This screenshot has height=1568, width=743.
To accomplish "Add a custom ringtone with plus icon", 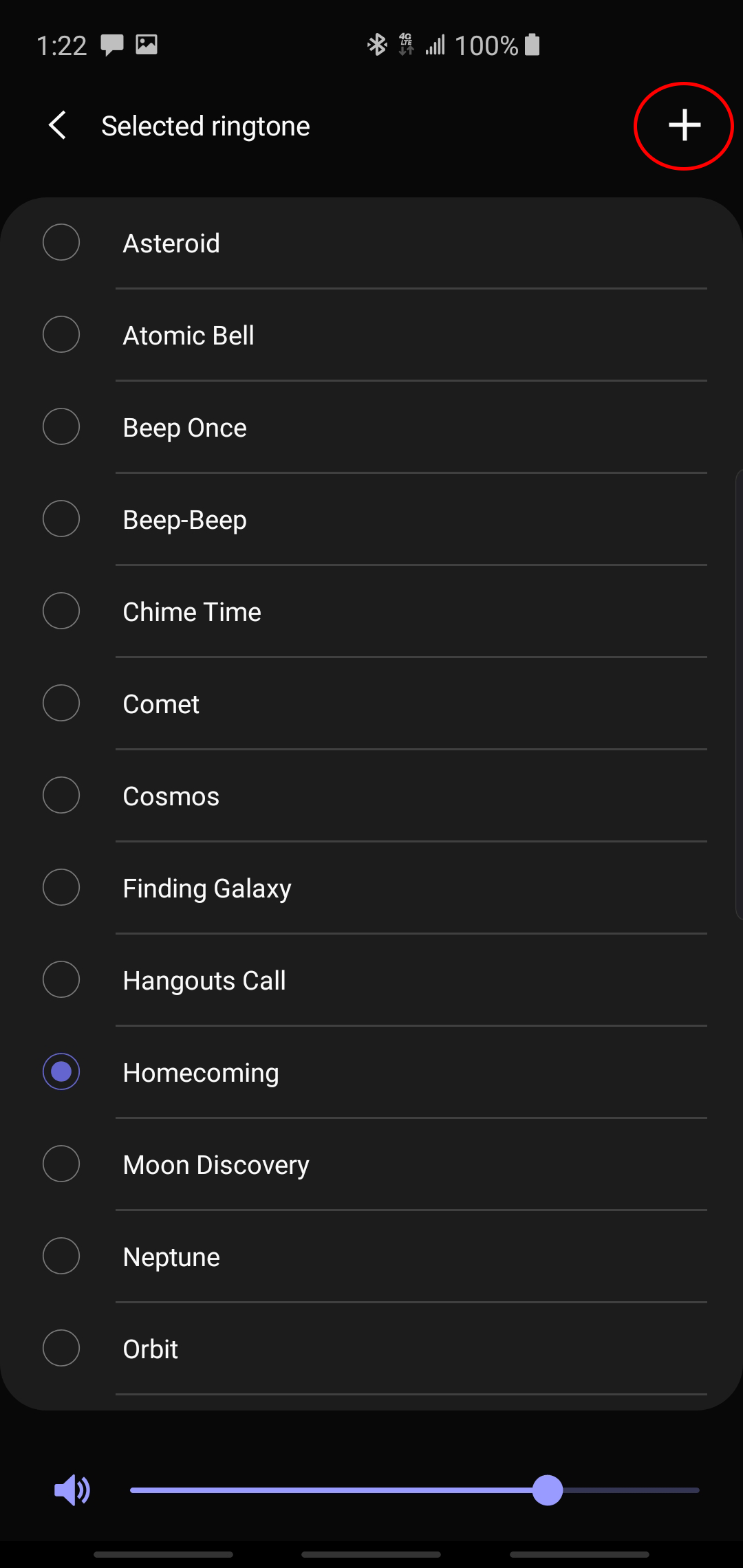I will click(684, 126).
